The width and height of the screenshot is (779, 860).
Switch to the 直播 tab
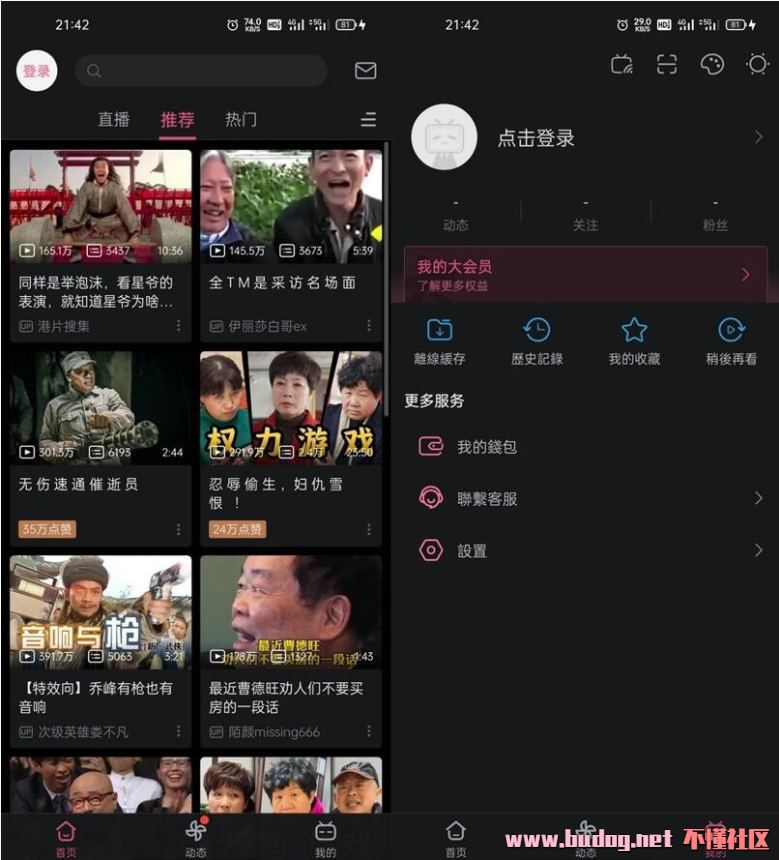(114, 120)
